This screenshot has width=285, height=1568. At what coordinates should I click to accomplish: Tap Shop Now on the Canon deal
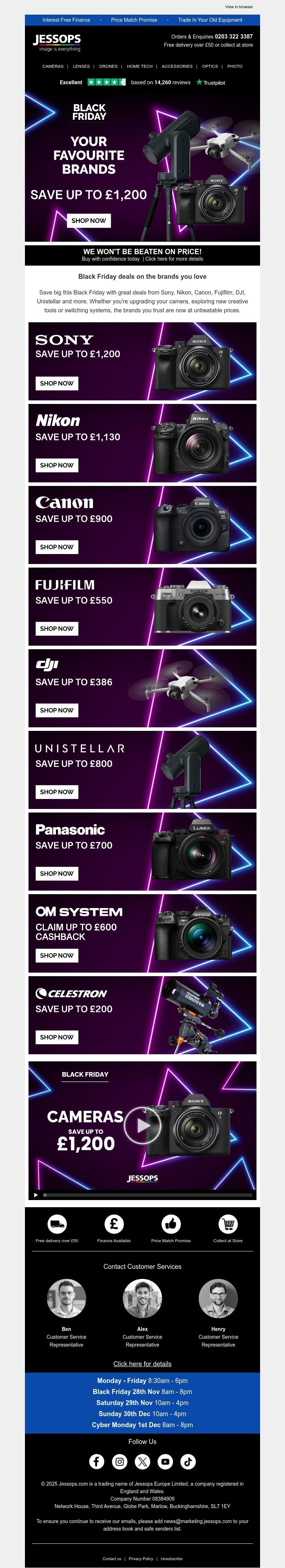click(57, 547)
